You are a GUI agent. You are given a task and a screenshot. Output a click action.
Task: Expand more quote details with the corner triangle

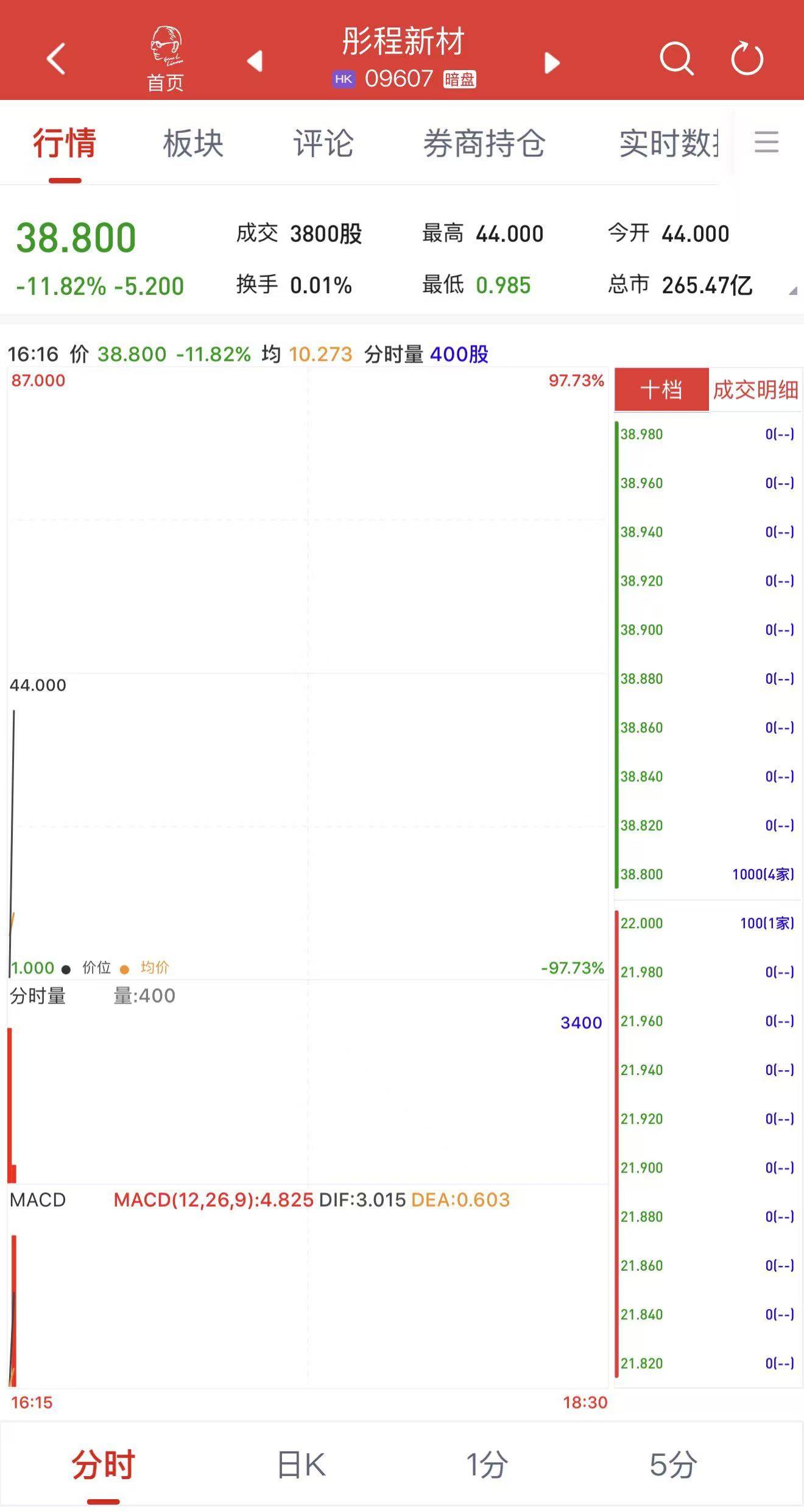(792, 291)
